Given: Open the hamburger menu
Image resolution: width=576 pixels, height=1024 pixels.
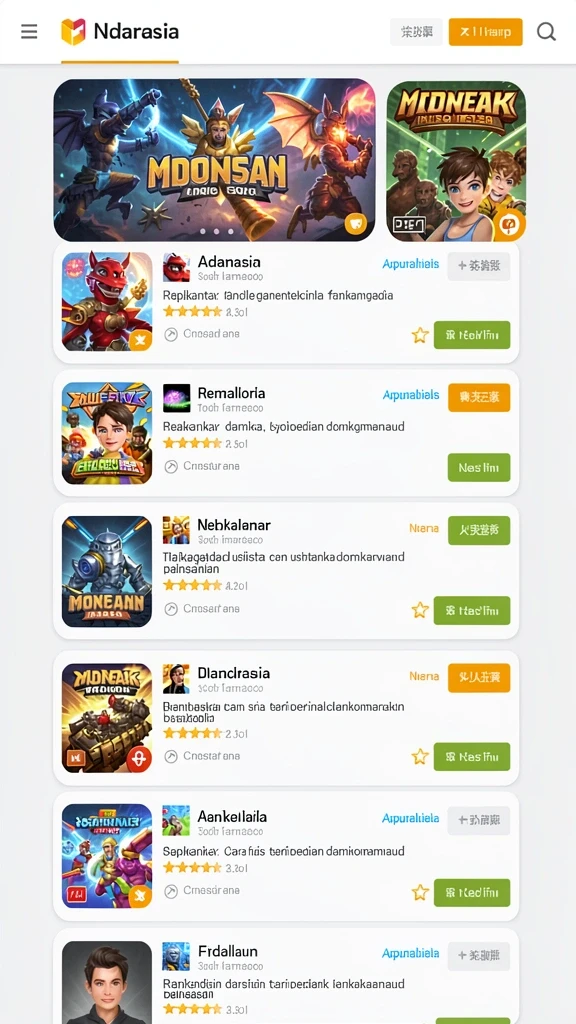Looking at the screenshot, I should (29, 31).
